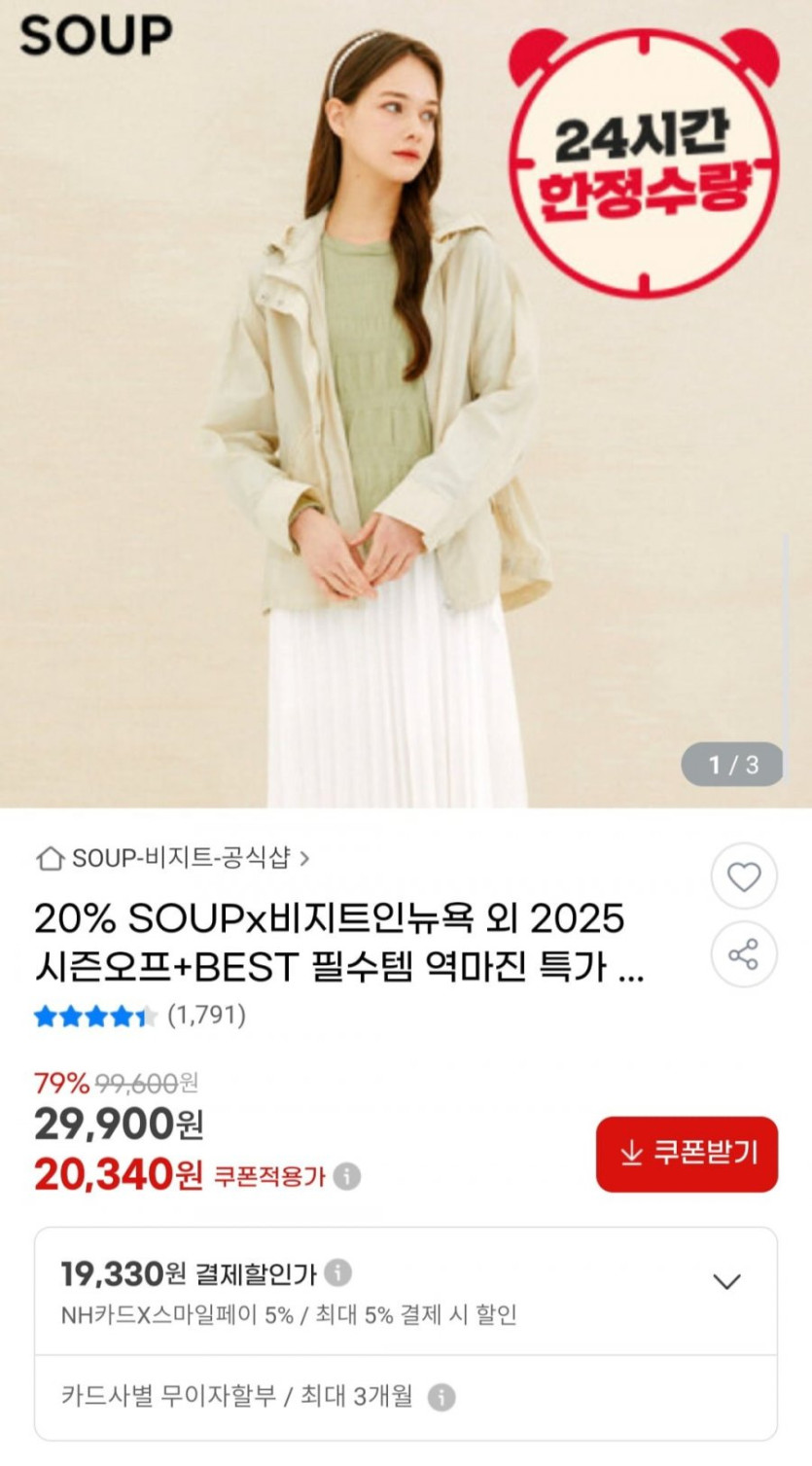Show info about 결제할인가

tap(338, 1272)
